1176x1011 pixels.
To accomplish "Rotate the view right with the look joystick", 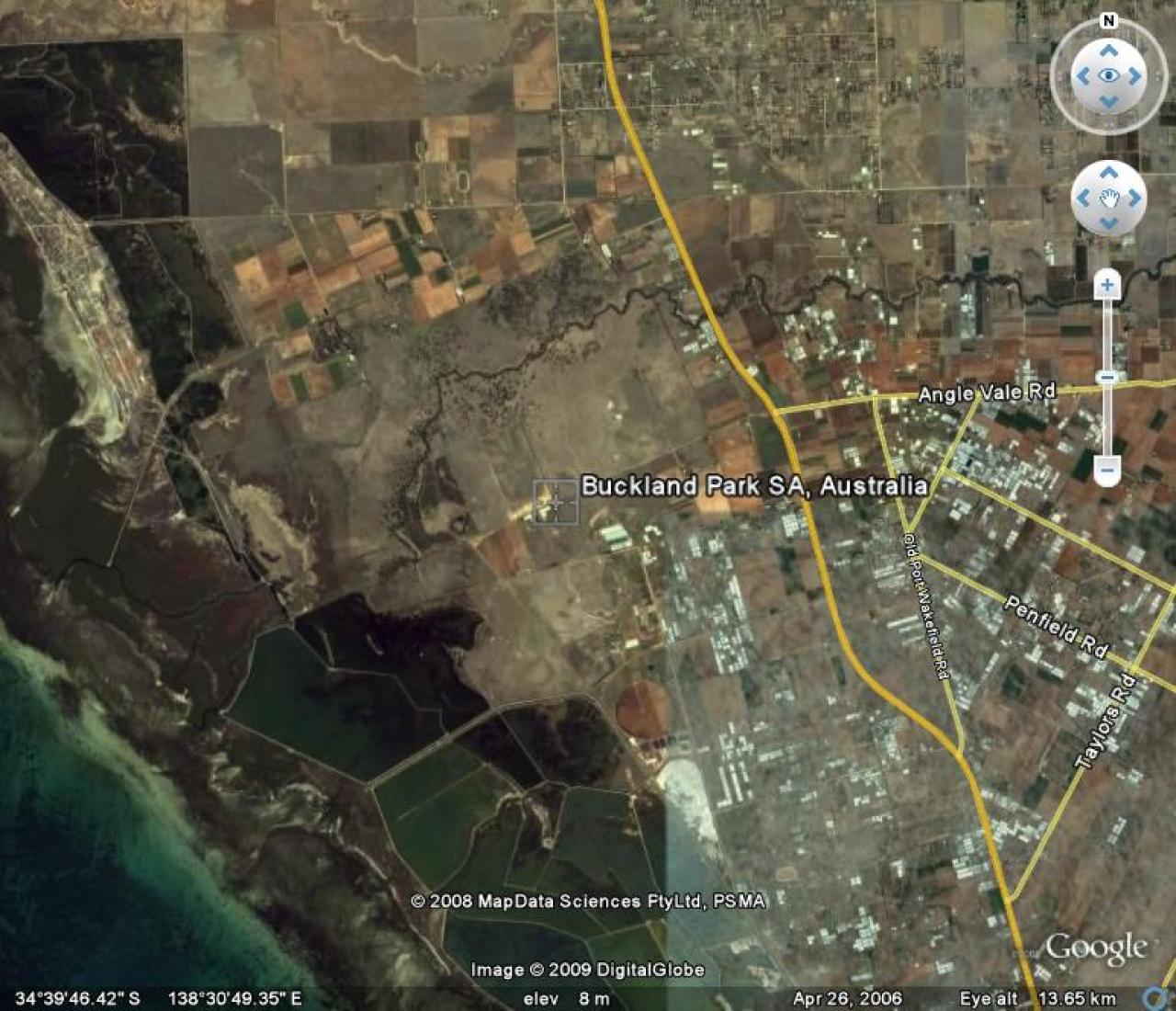I will click(1135, 76).
